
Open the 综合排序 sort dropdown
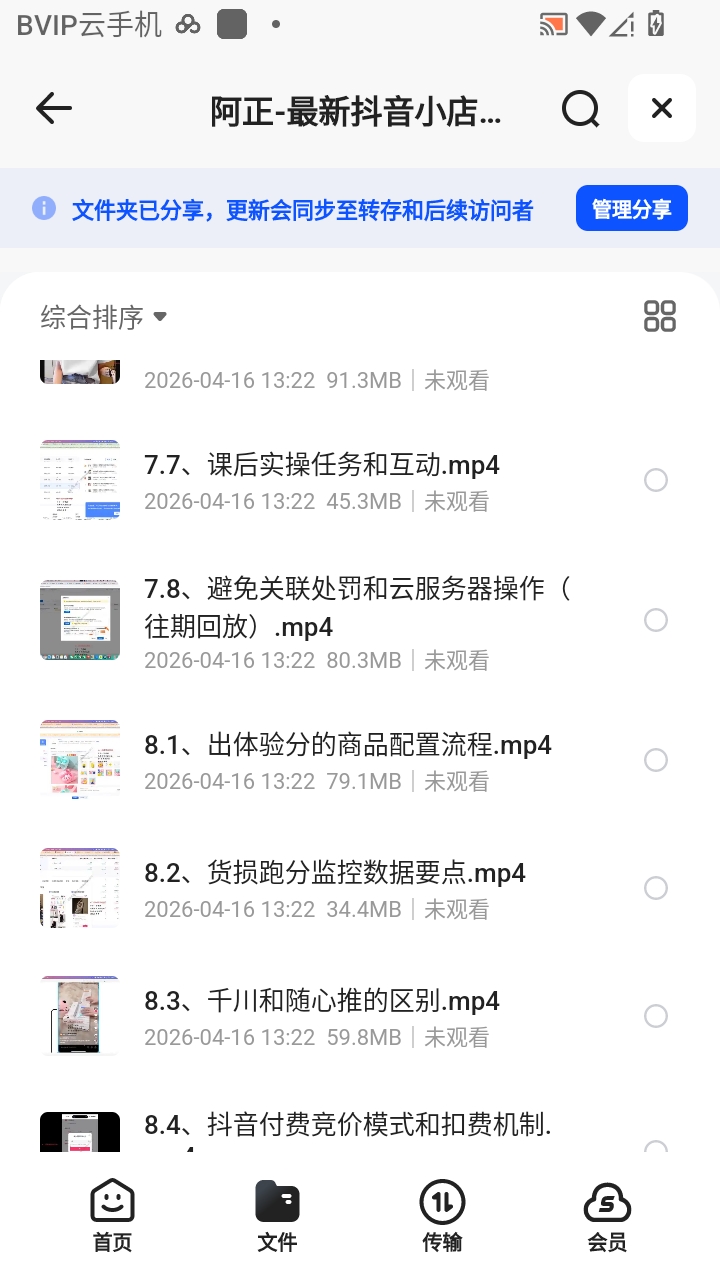point(100,316)
